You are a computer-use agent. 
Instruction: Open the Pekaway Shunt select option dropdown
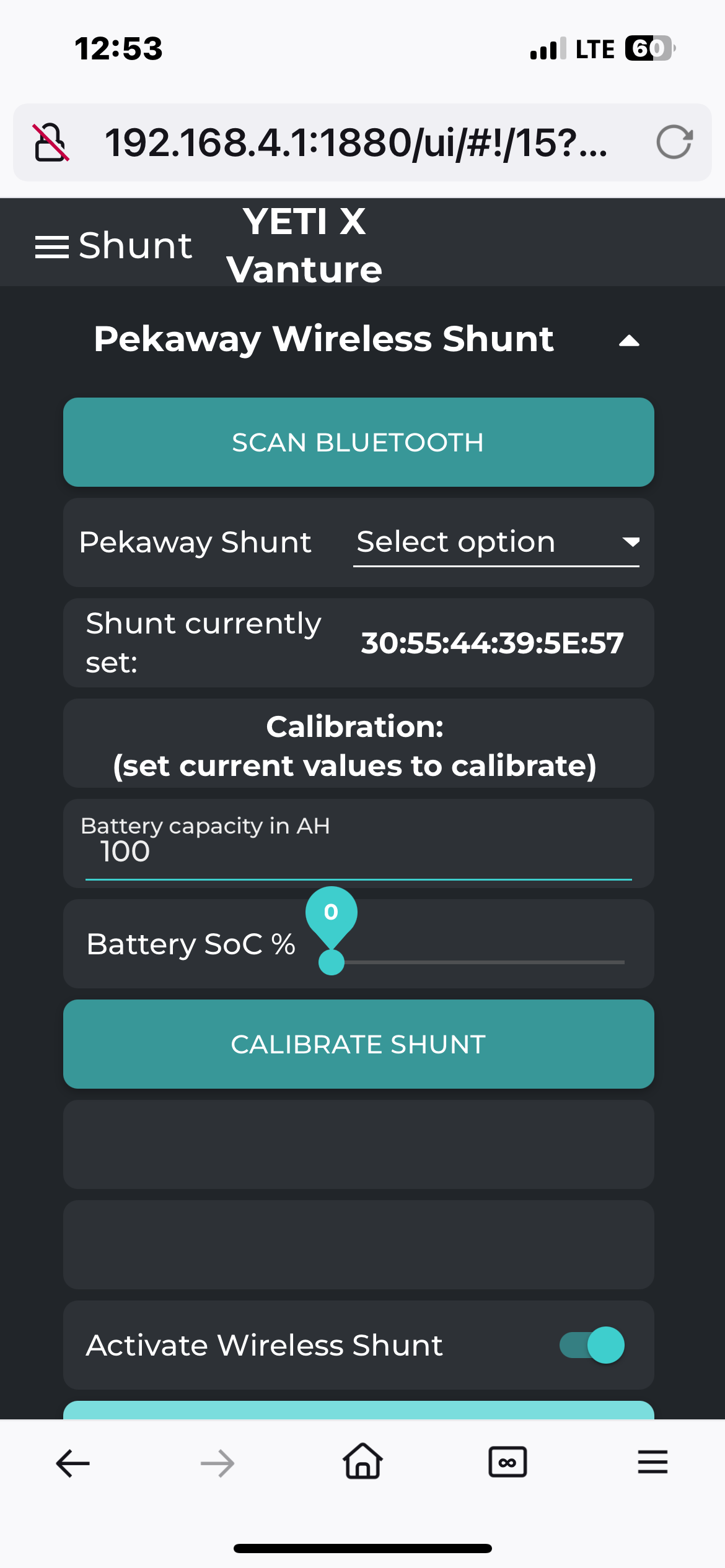[496, 542]
